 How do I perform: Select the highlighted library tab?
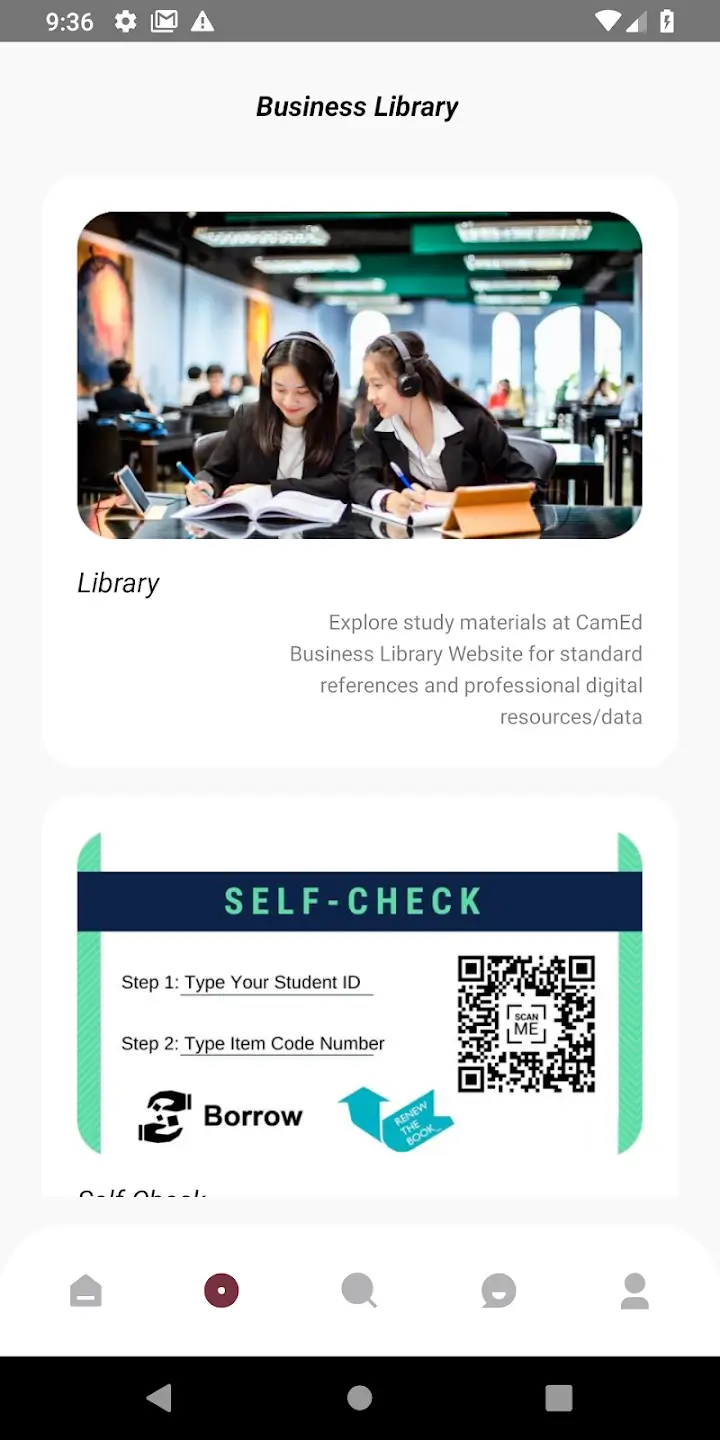pos(222,1291)
